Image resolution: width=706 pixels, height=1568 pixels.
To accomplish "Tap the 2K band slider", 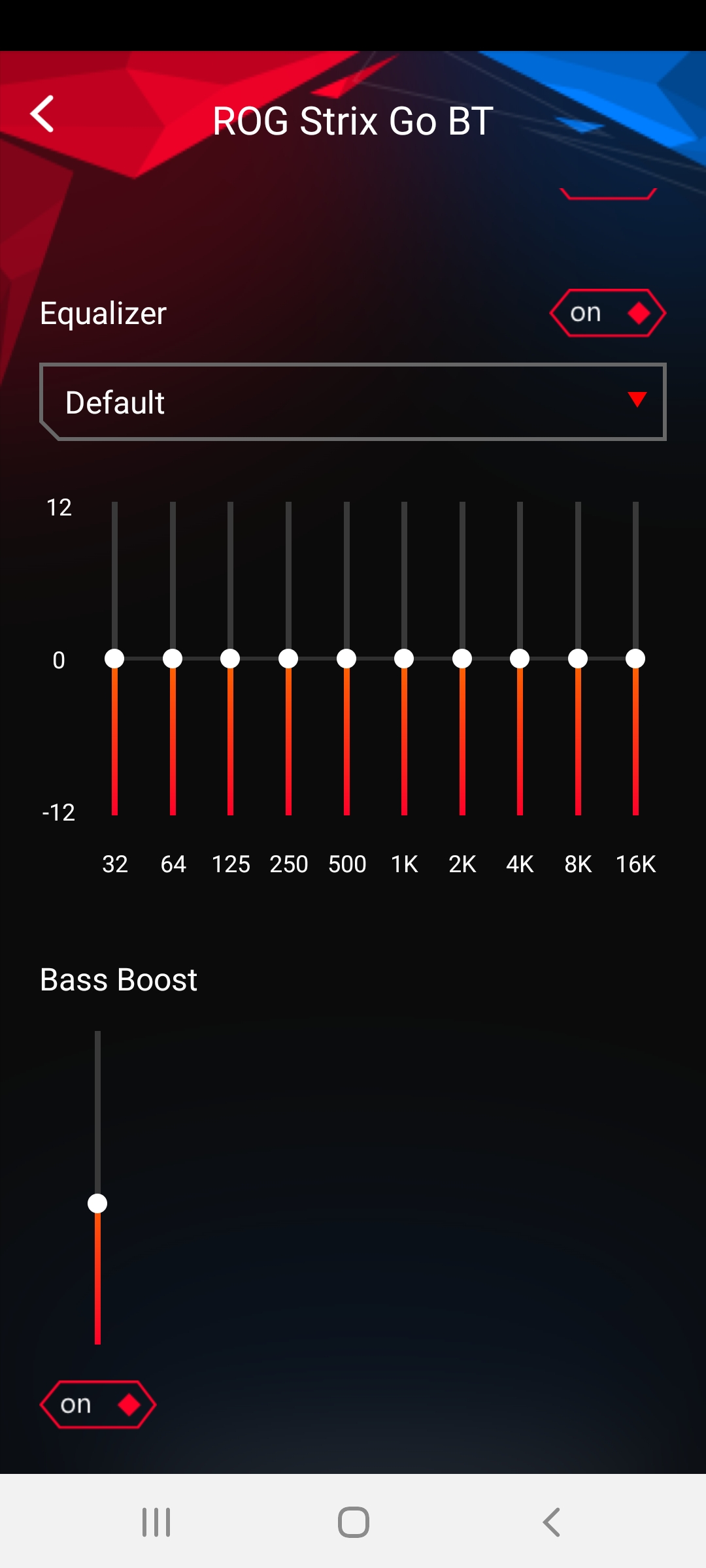I will [462, 659].
